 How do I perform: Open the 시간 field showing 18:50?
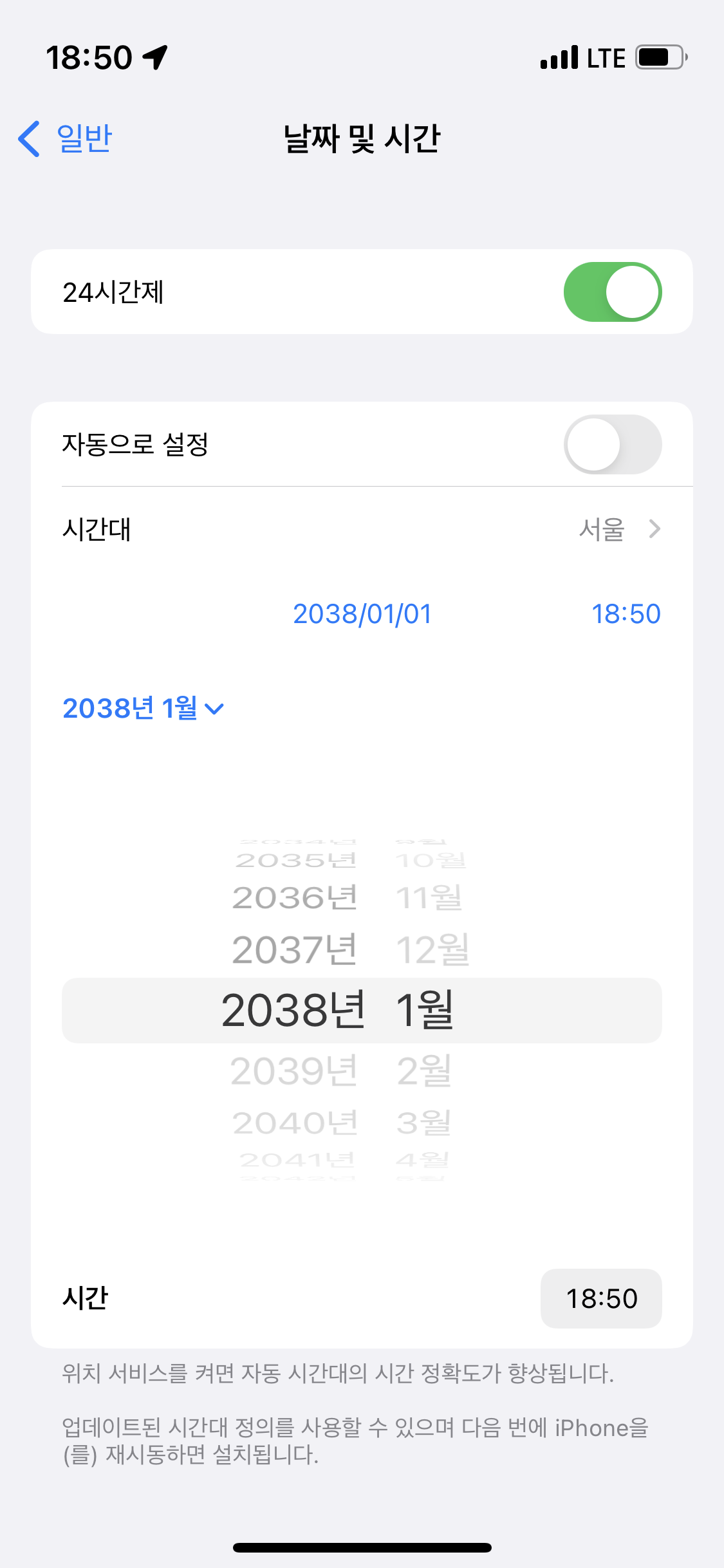pyautogui.click(x=601, y=1298)
